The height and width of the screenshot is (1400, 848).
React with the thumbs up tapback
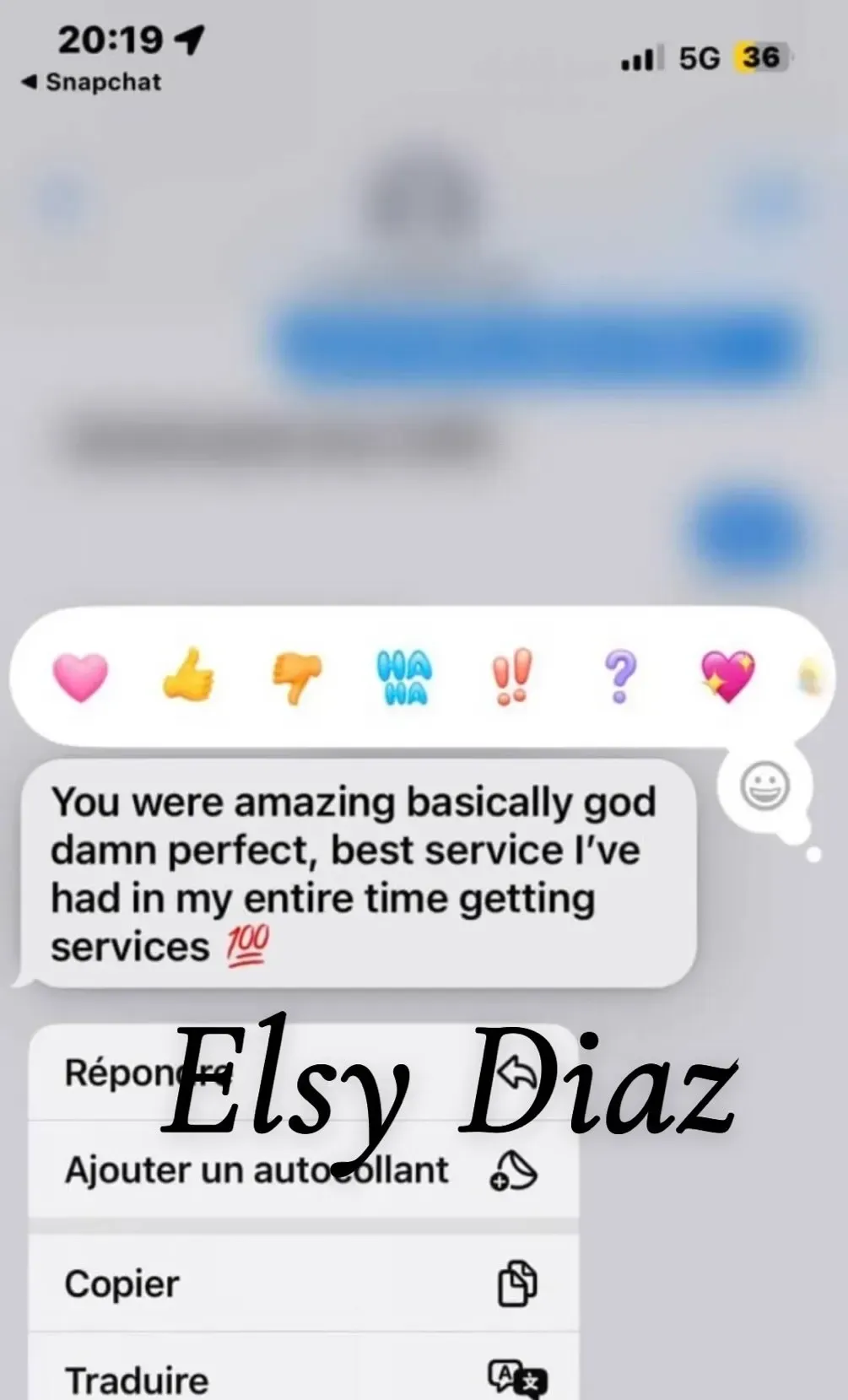coord(189,676)
